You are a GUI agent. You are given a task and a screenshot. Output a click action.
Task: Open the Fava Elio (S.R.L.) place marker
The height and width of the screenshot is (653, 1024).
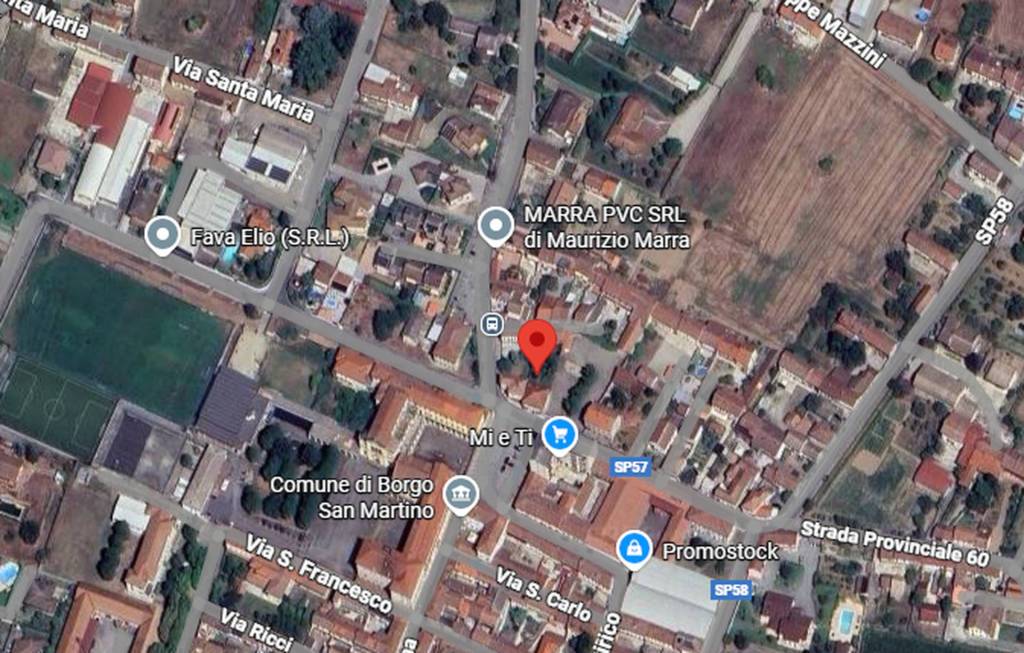(162, 236)
